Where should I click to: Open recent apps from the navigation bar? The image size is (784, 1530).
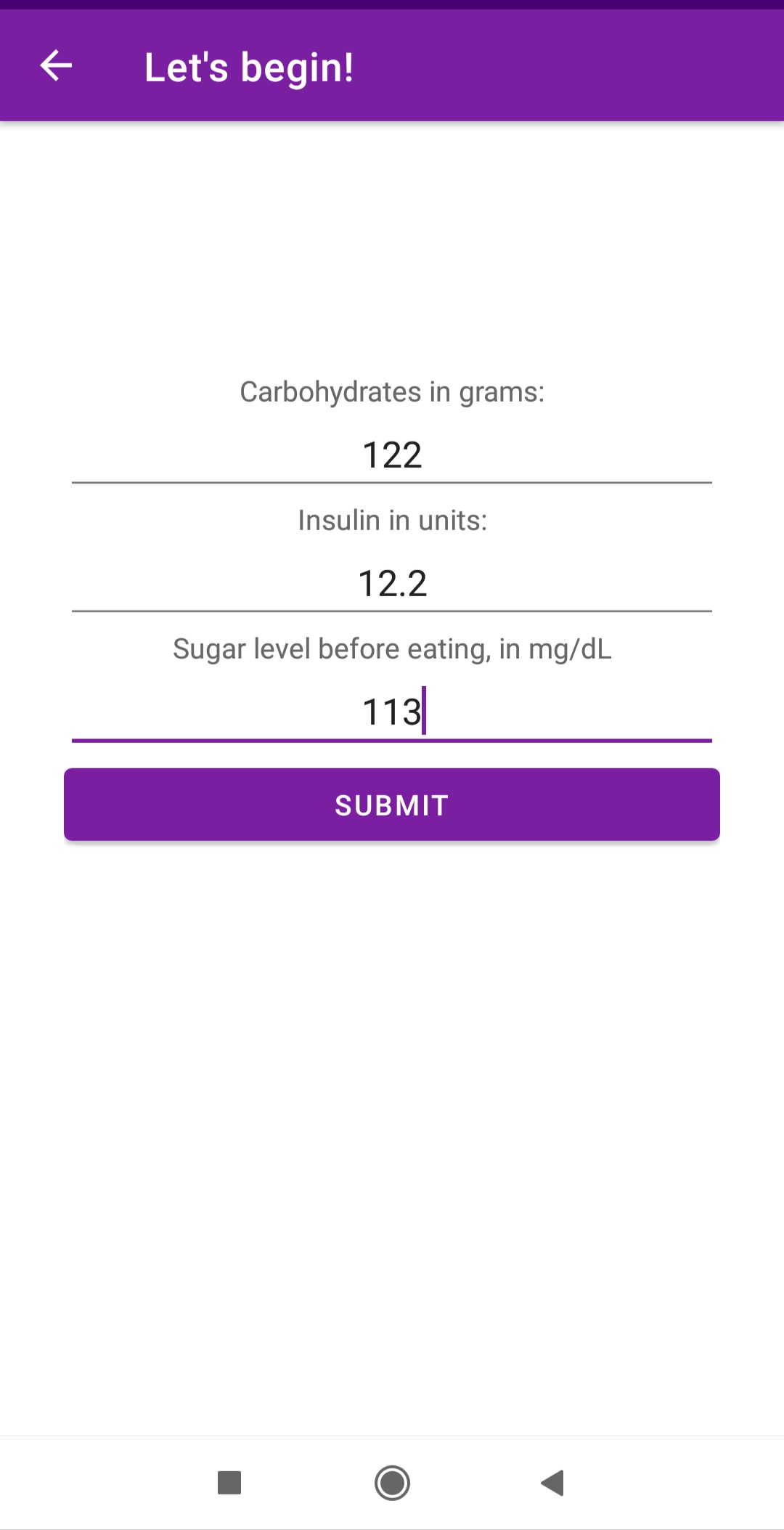229,1482
